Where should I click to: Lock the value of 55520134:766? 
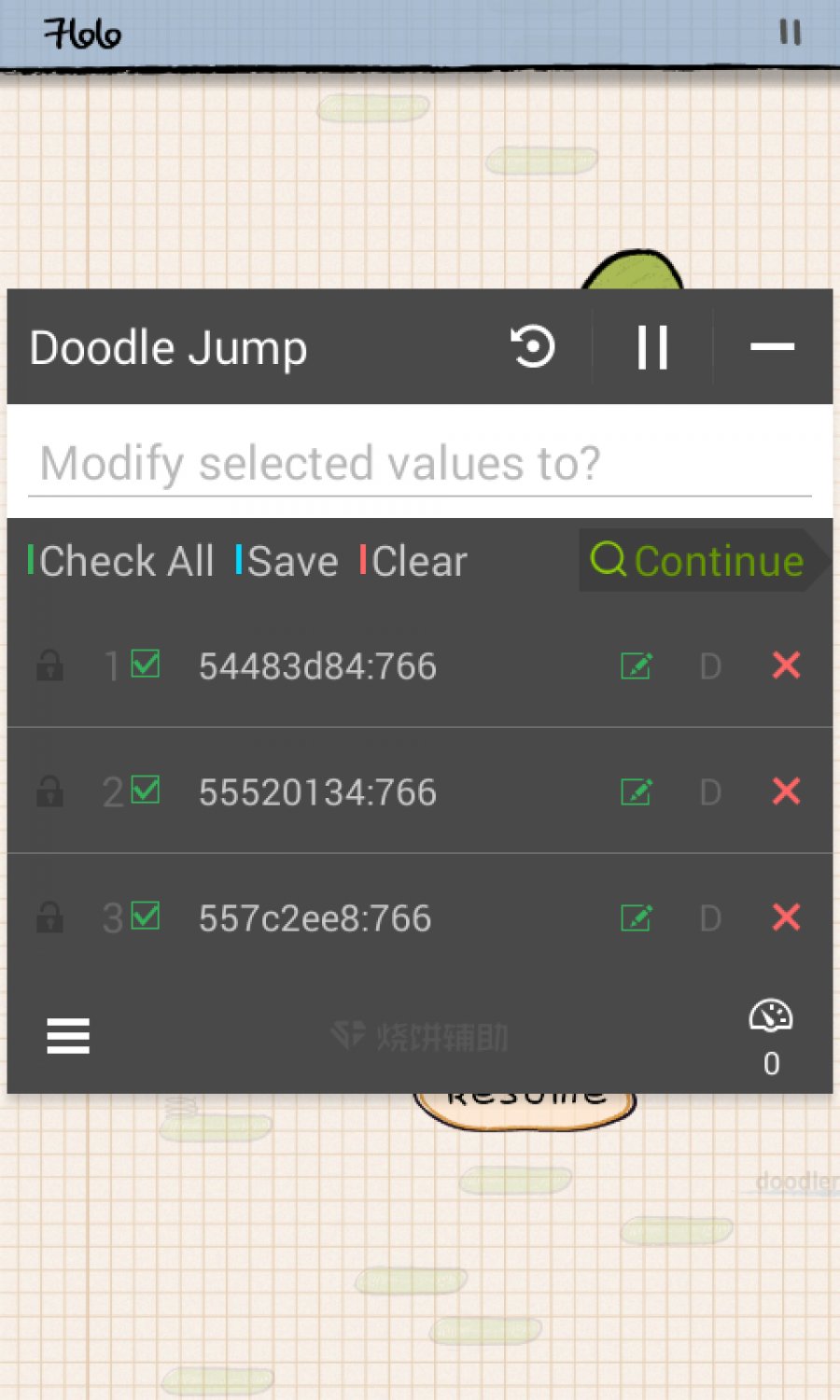click(x=49, y=792)
